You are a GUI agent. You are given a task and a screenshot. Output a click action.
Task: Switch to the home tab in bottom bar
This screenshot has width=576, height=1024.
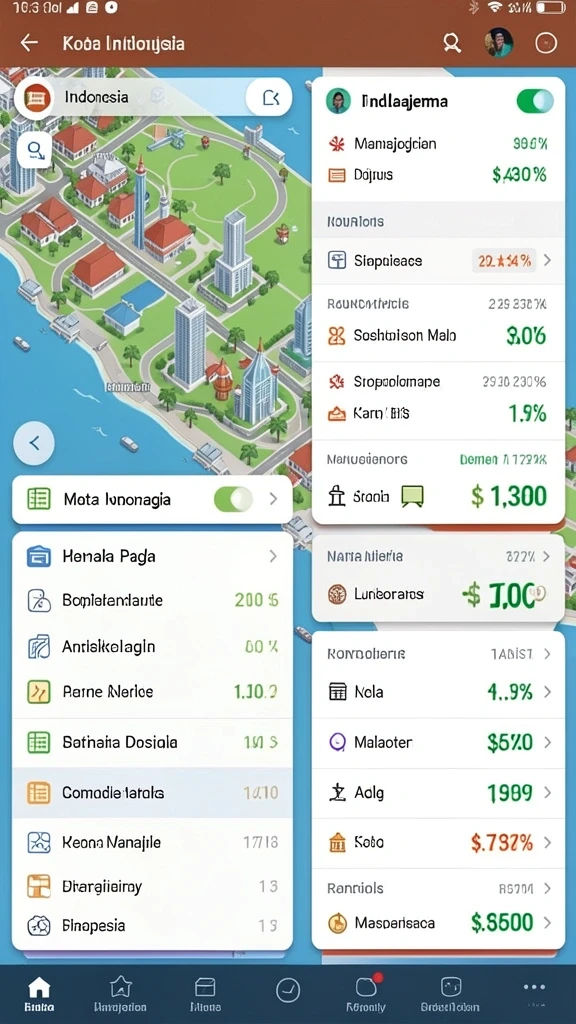click(39, 994)
